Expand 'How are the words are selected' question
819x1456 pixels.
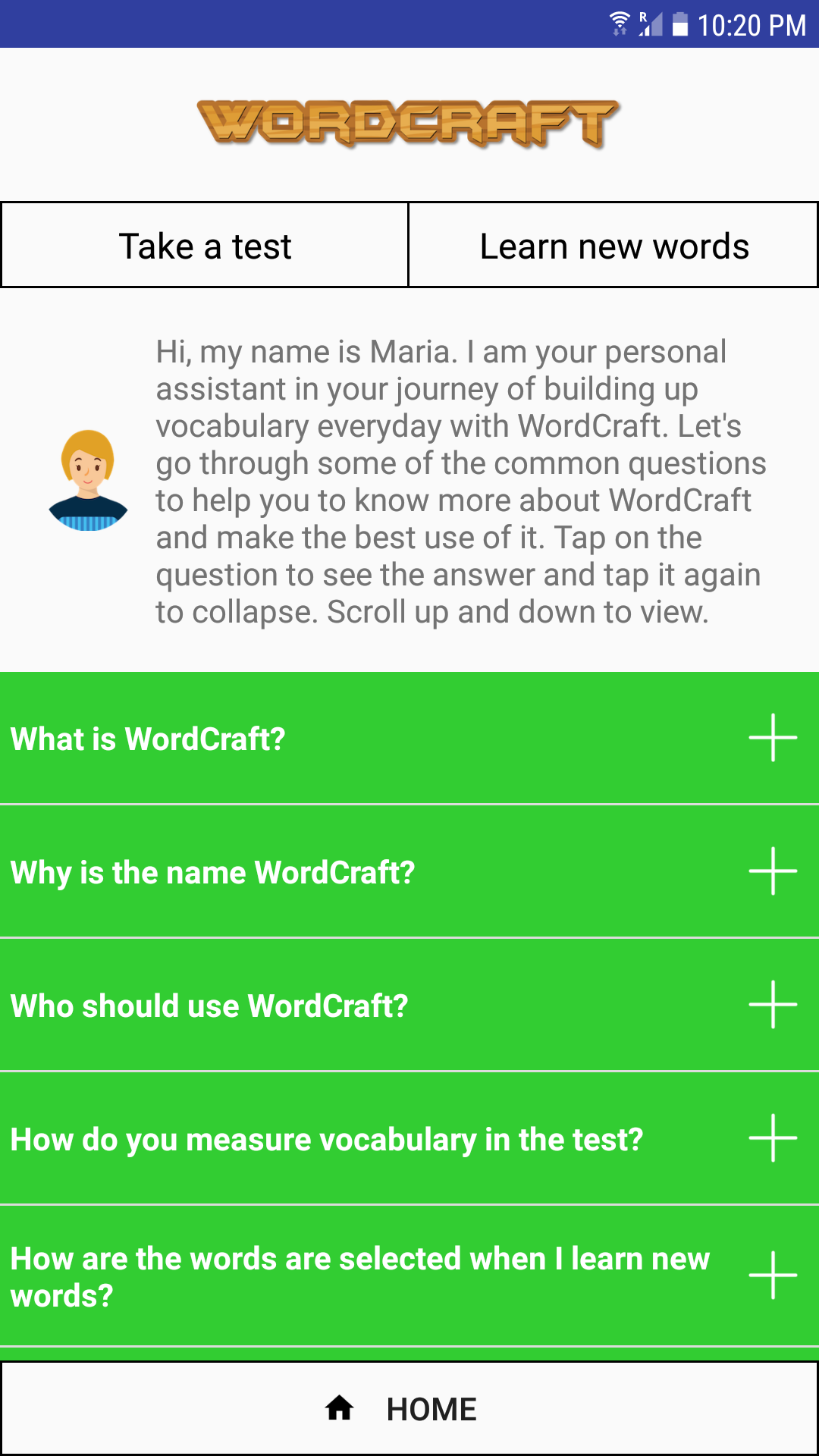point(772,1276)
